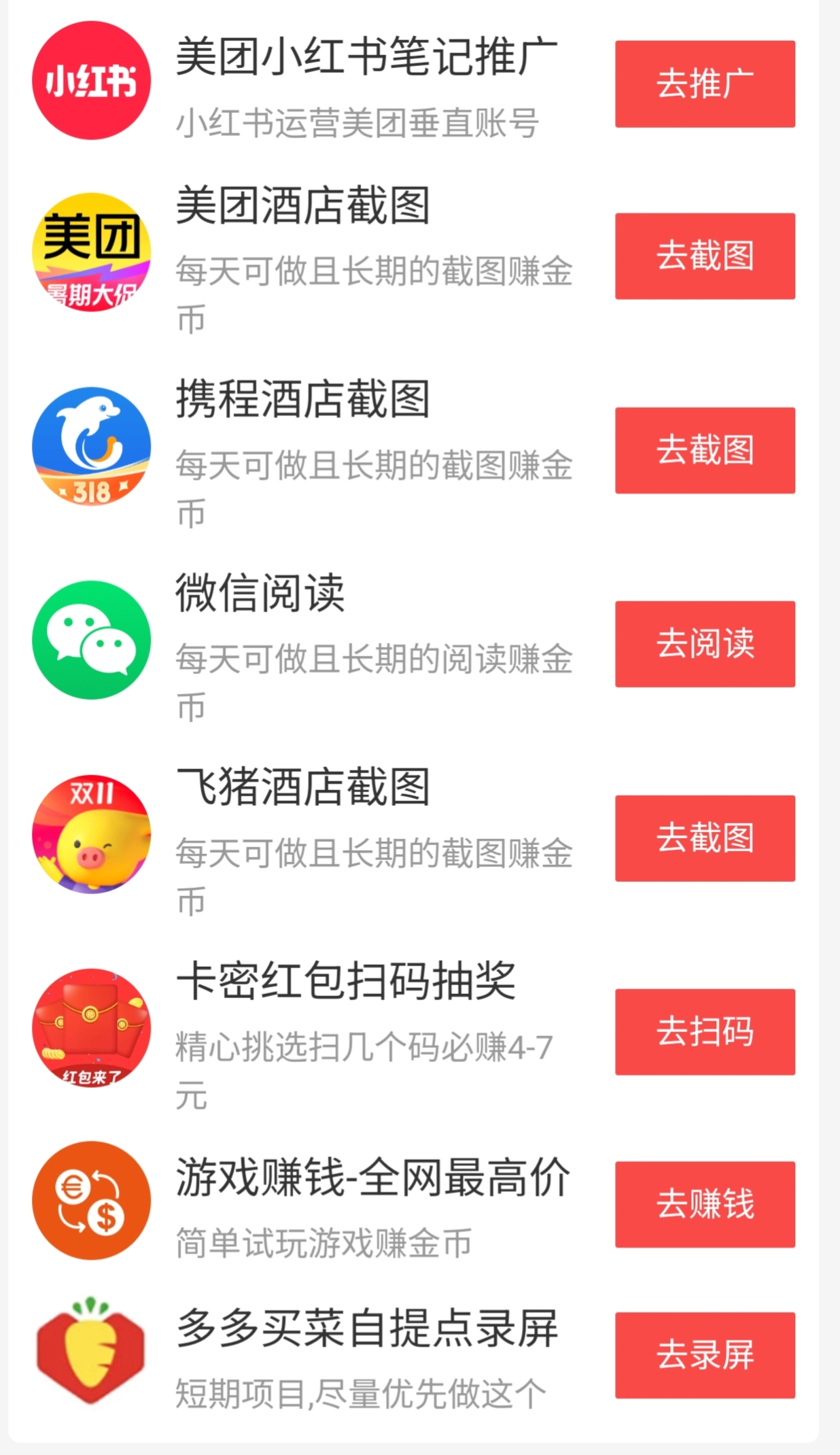Open the 微信阅读 task row
Screen dimensions: 840x1455
413,644
